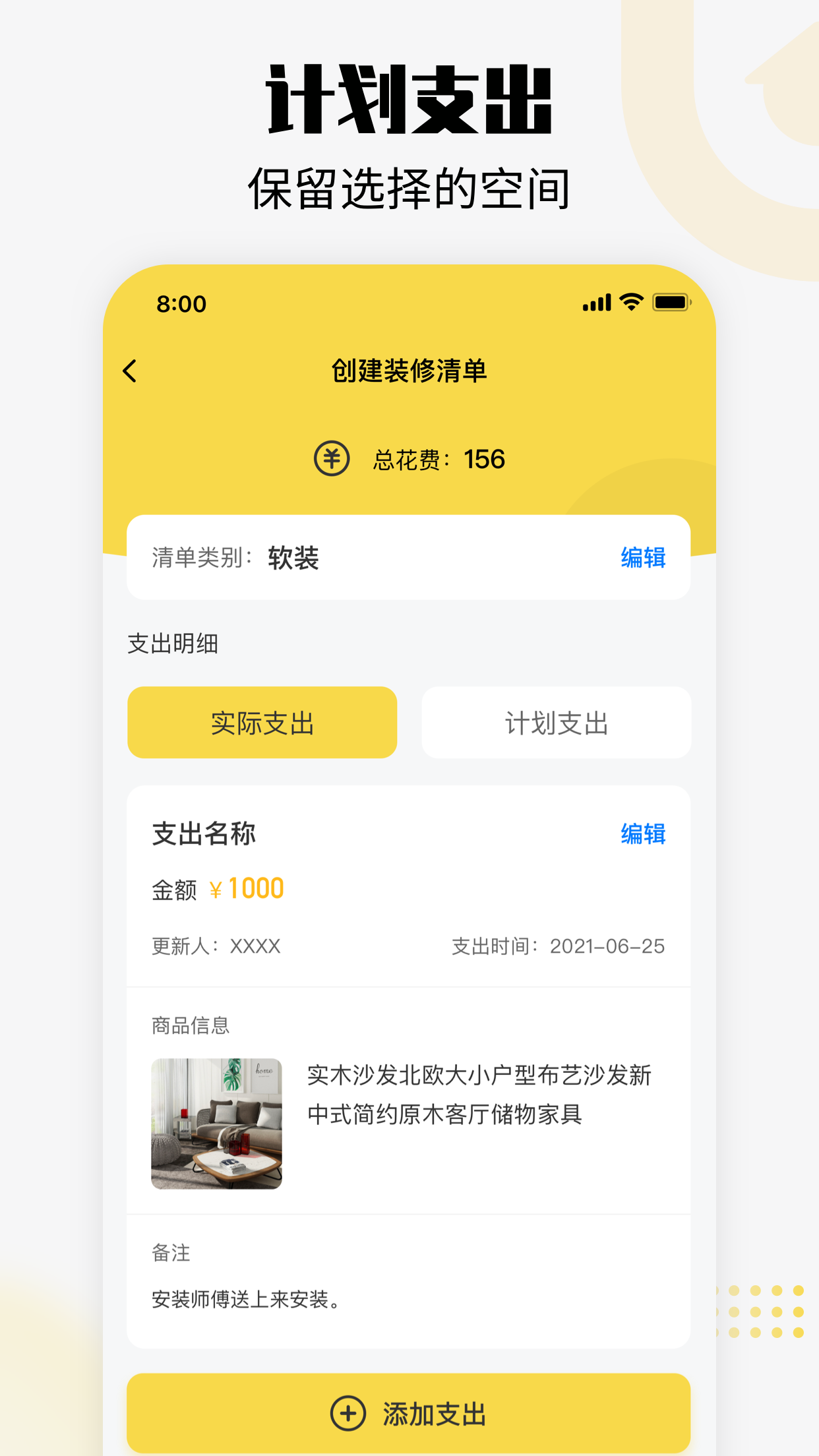The width and height of the screenshot is (819, 1456).
Task: Select the 实际支出 tab
Action: pyautogui.click(x=262, y=722)
